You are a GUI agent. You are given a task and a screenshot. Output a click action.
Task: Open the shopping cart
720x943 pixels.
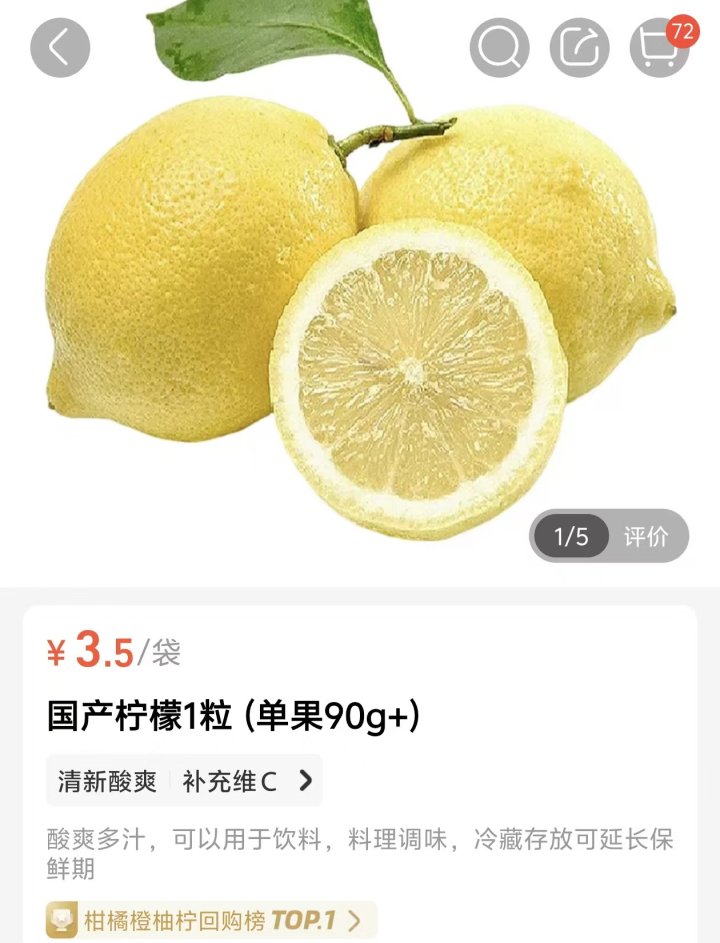coord(659,48)
